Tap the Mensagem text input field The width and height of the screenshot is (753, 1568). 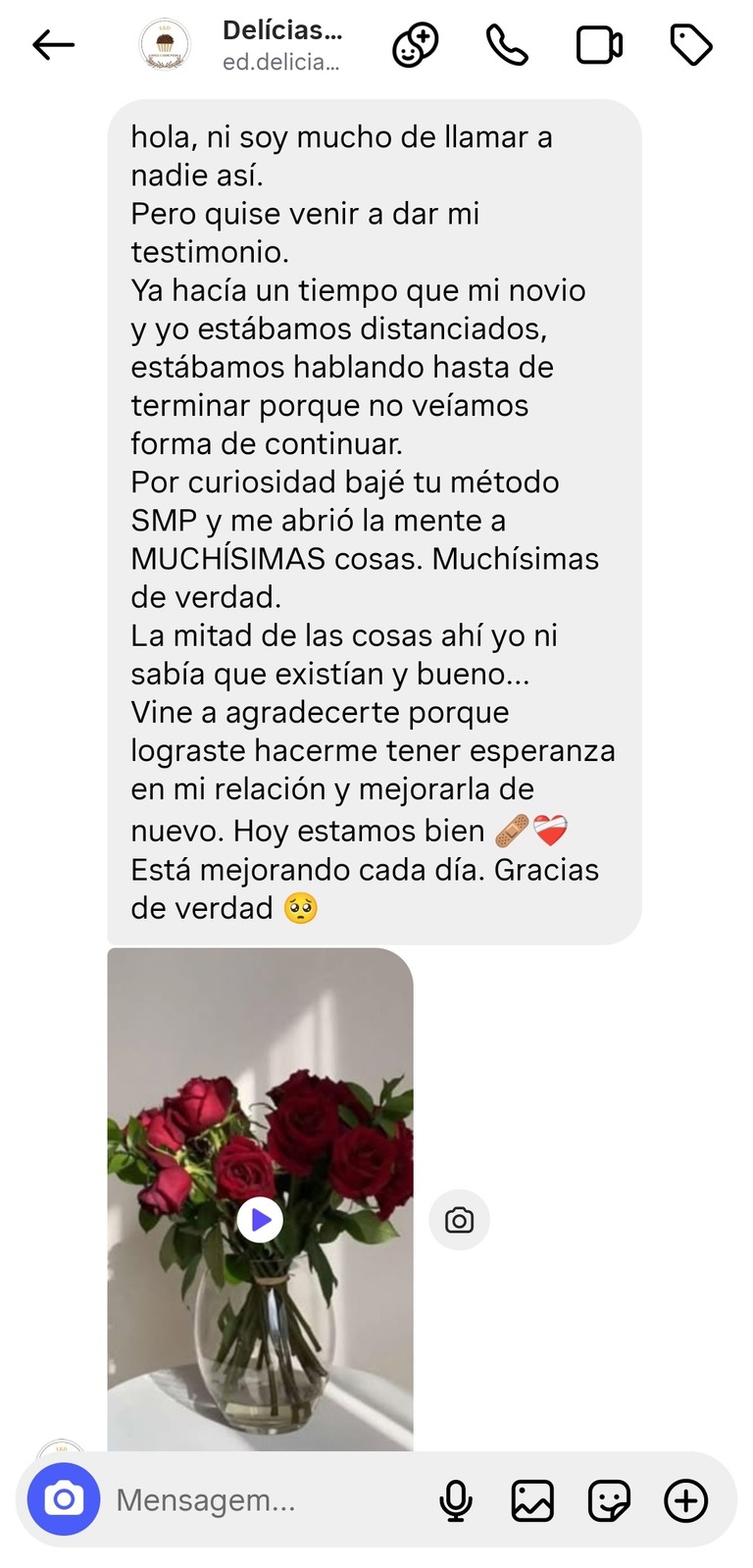point(245,1499)
